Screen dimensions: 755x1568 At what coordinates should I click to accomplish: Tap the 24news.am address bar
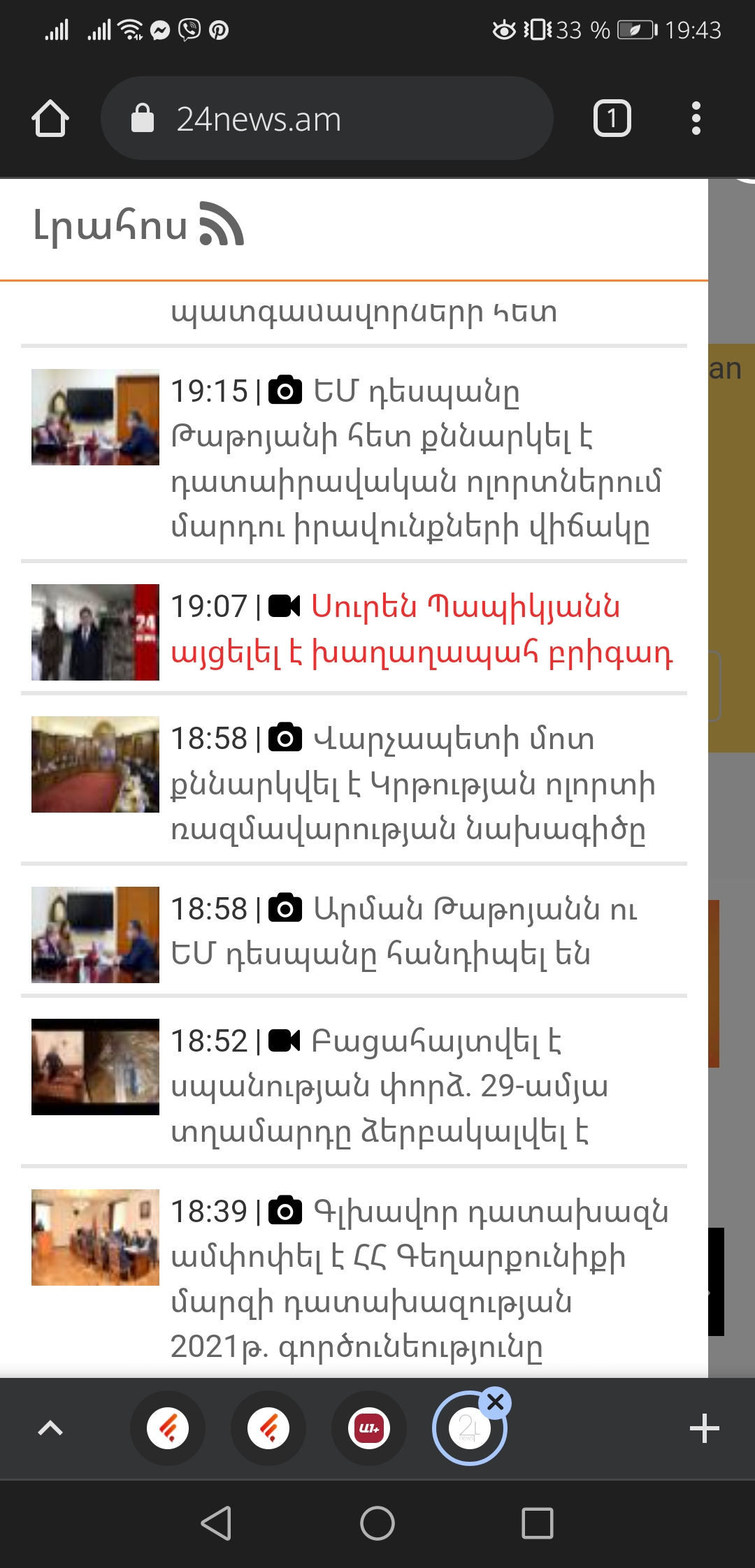coord(327,119)
